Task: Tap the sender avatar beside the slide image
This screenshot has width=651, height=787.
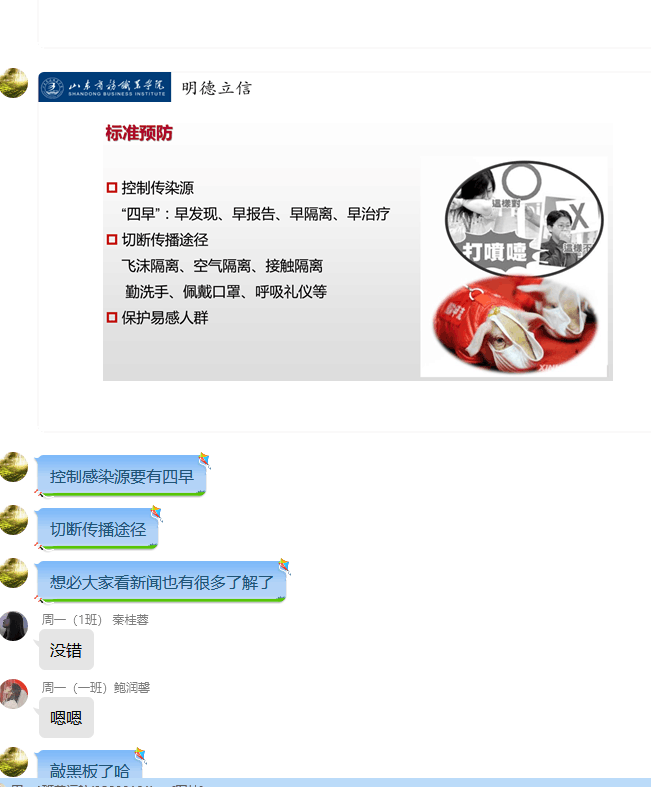Action: click(x=14, y=83)
